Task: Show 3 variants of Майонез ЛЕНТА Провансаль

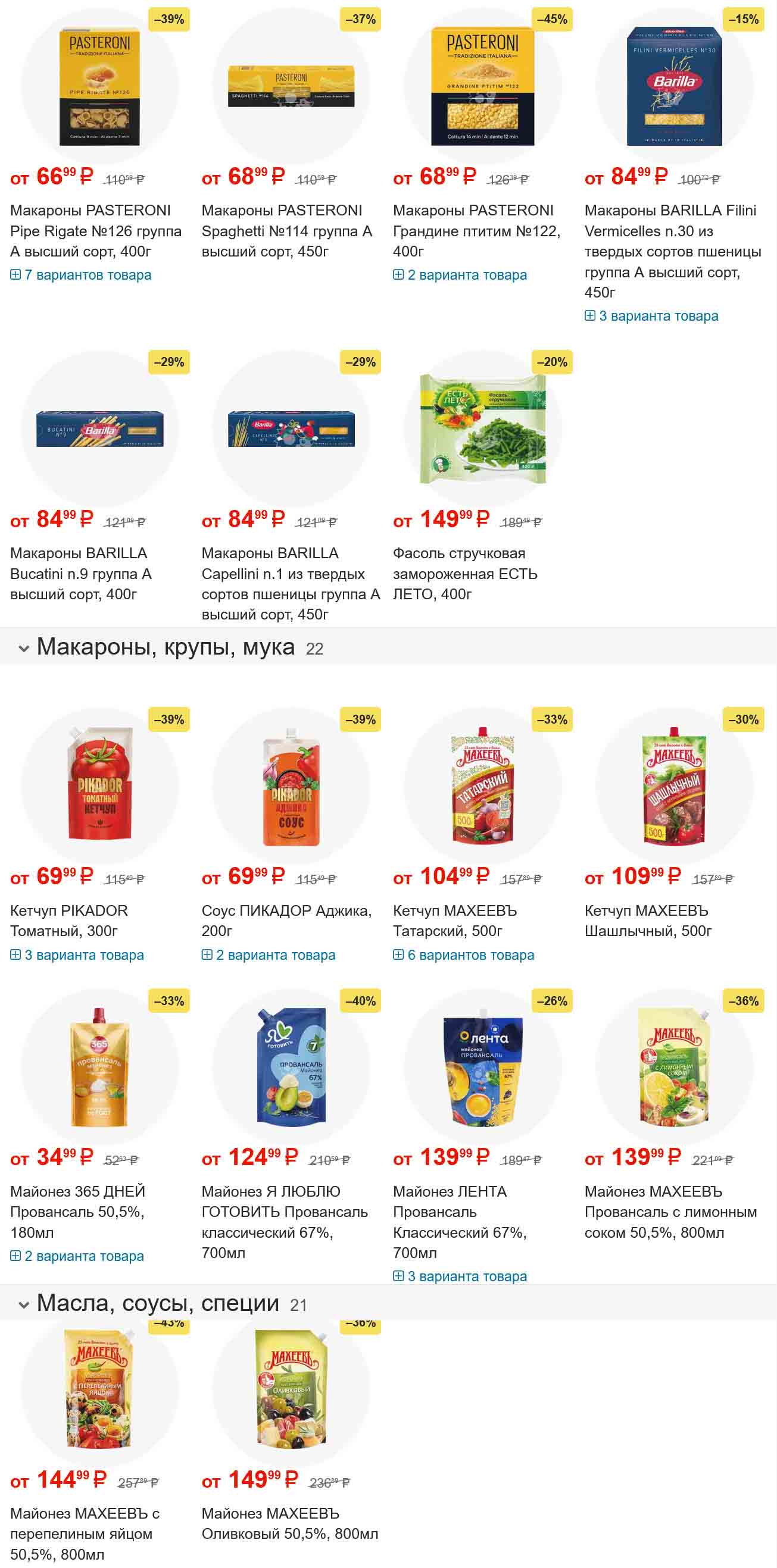Action: (466, 1276)
